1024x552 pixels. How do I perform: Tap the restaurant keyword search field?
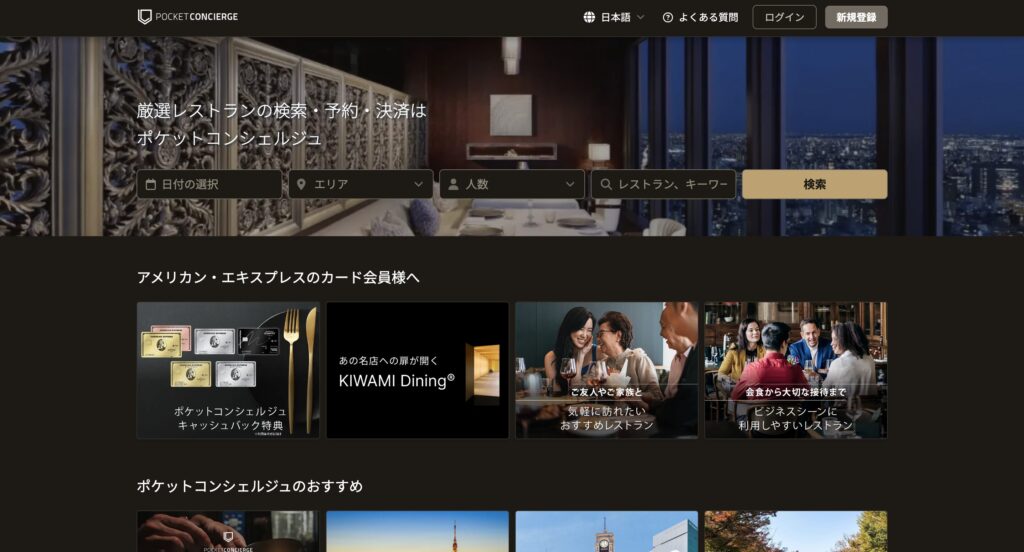[x=664, y=184]
